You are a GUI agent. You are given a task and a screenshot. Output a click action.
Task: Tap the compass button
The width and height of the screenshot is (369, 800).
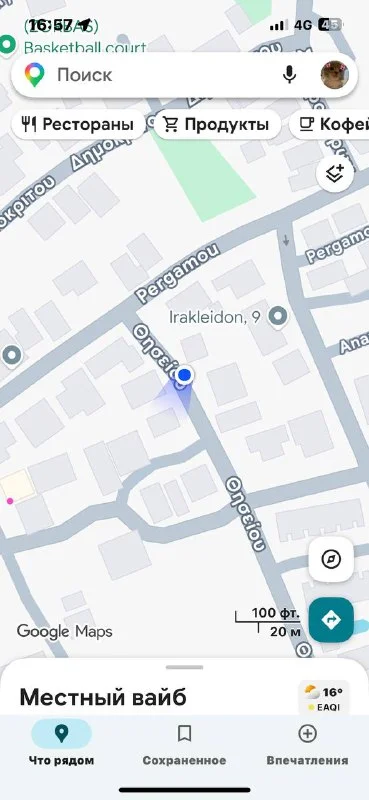click(x=331, y=559)
